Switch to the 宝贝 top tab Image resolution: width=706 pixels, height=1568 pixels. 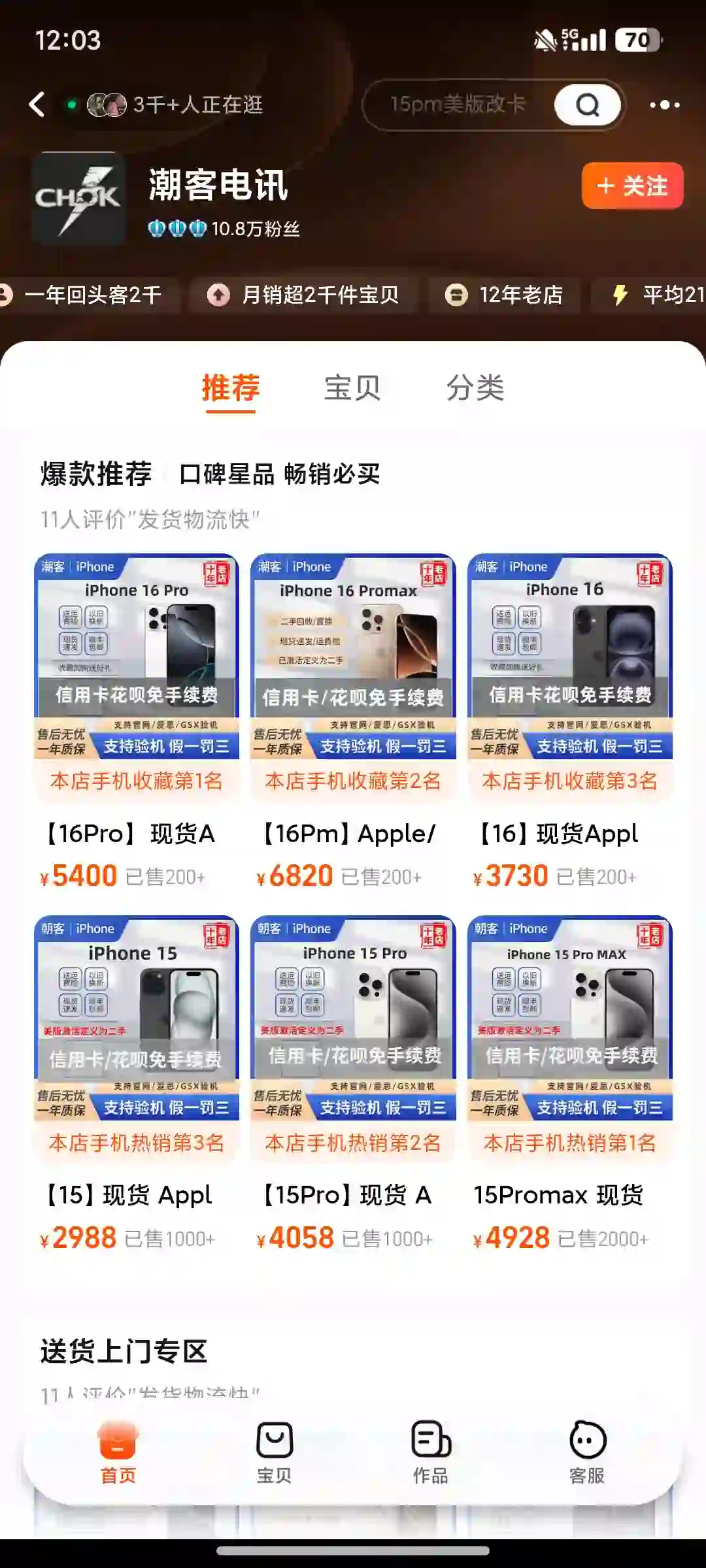point(352,388)
